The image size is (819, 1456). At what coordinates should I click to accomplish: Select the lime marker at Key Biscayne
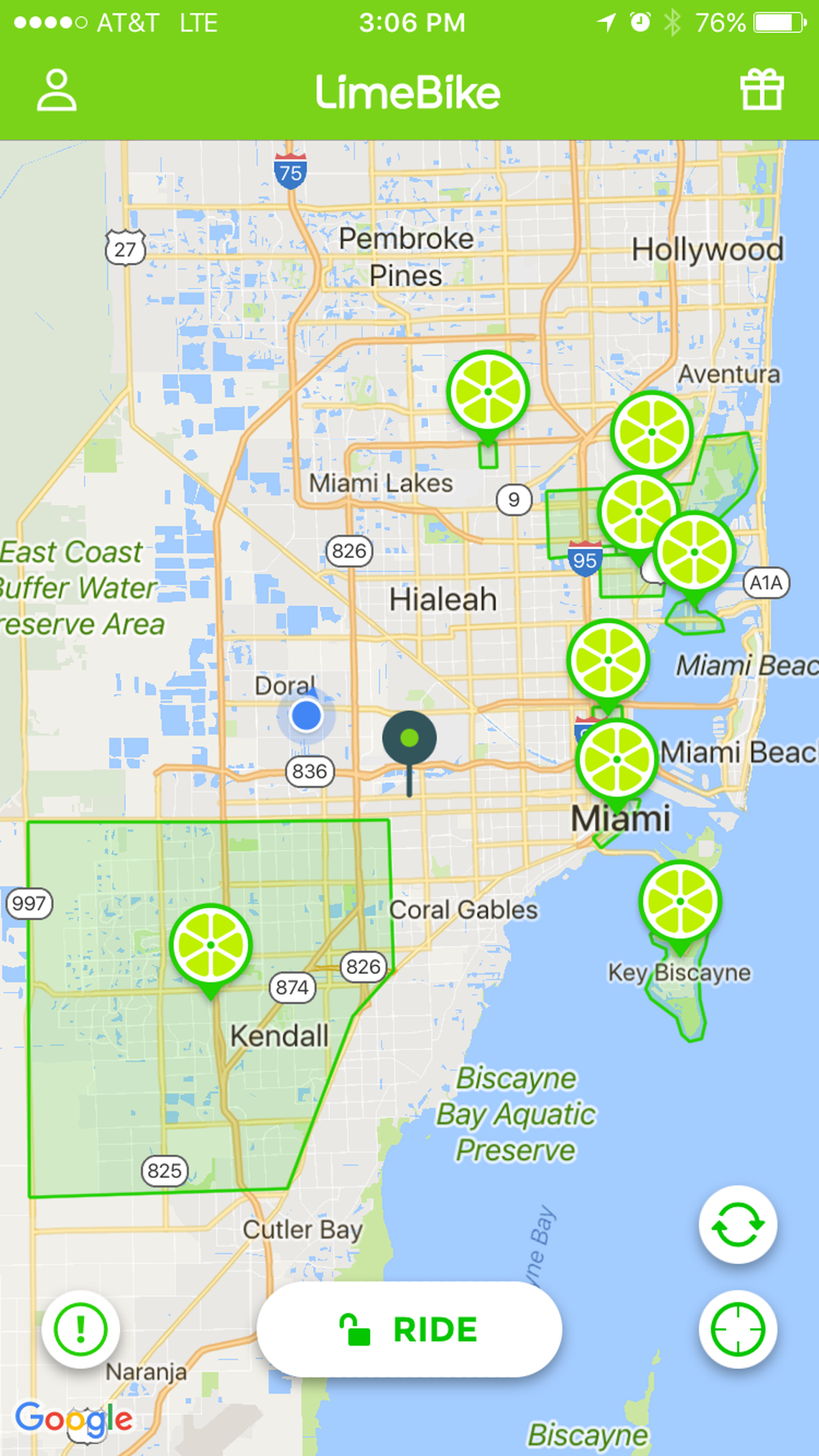click(680, 901)
